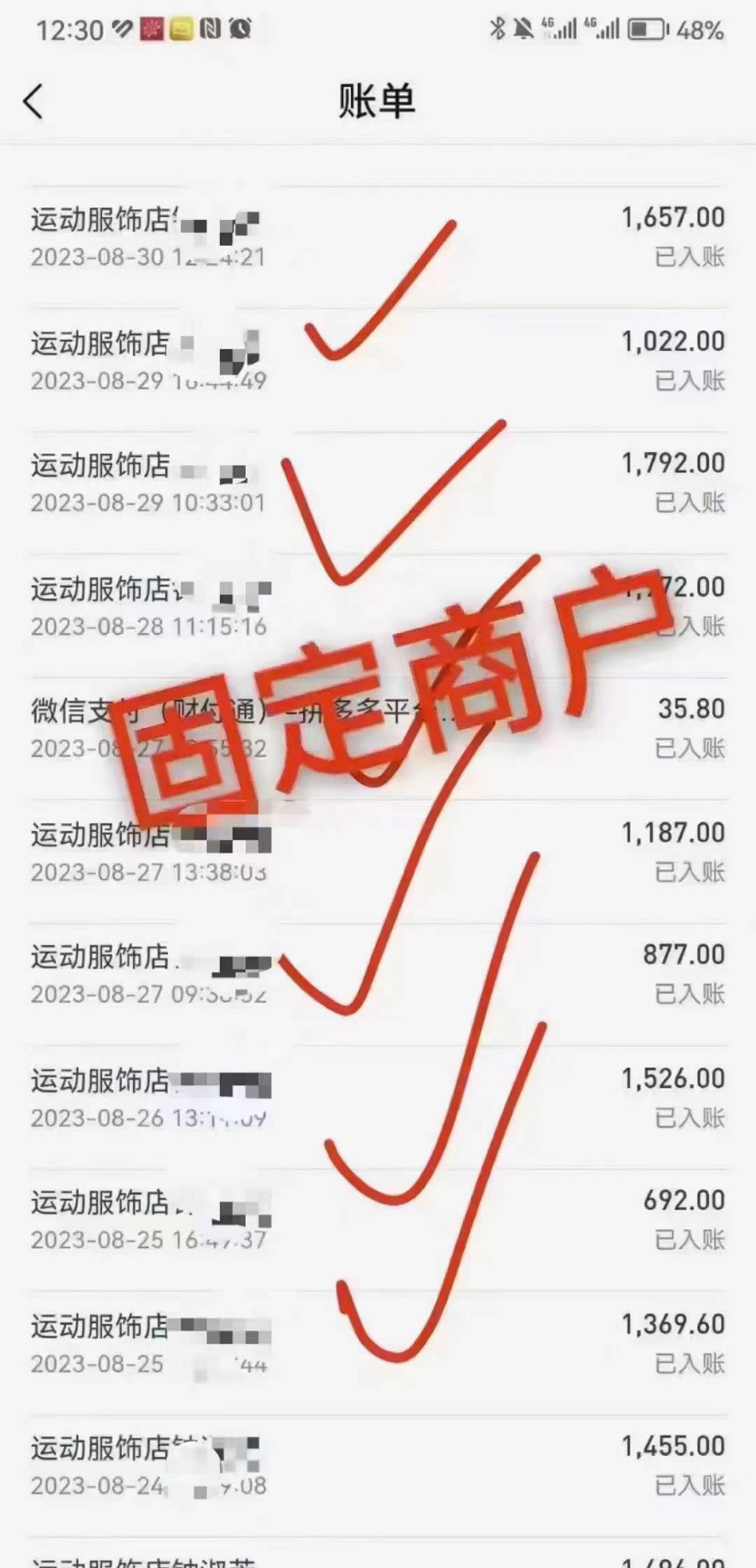Open the 2023-08-28 11:15:16 bill entry

tap(378, 607)
